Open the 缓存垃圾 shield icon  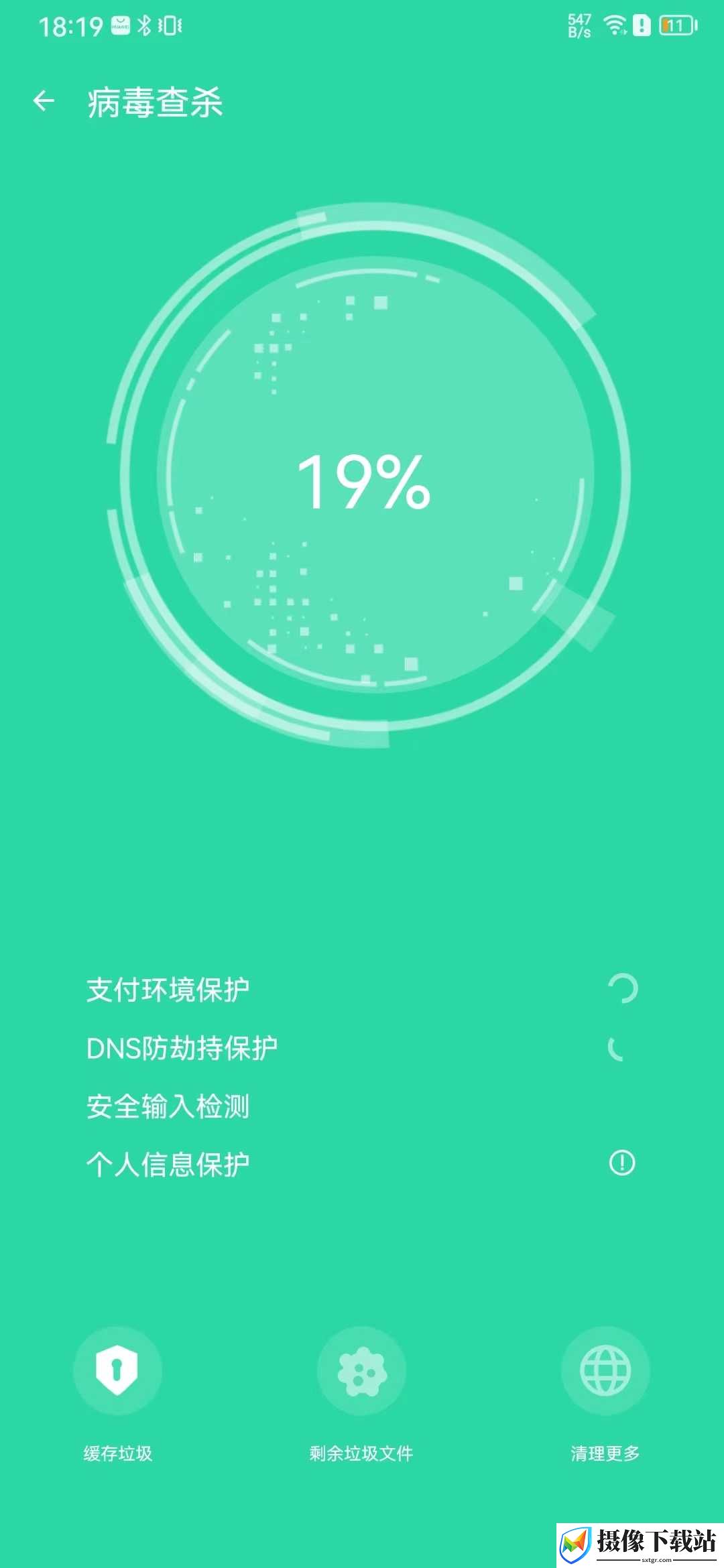[117, 1370]
